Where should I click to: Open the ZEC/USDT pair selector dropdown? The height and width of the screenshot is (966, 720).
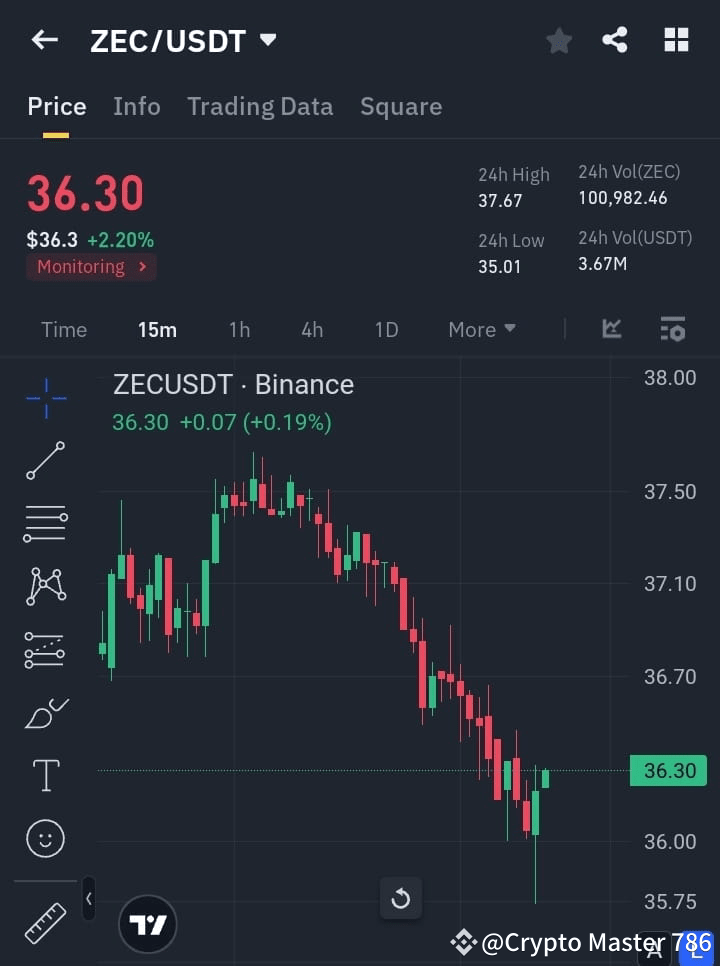[267, 40]
